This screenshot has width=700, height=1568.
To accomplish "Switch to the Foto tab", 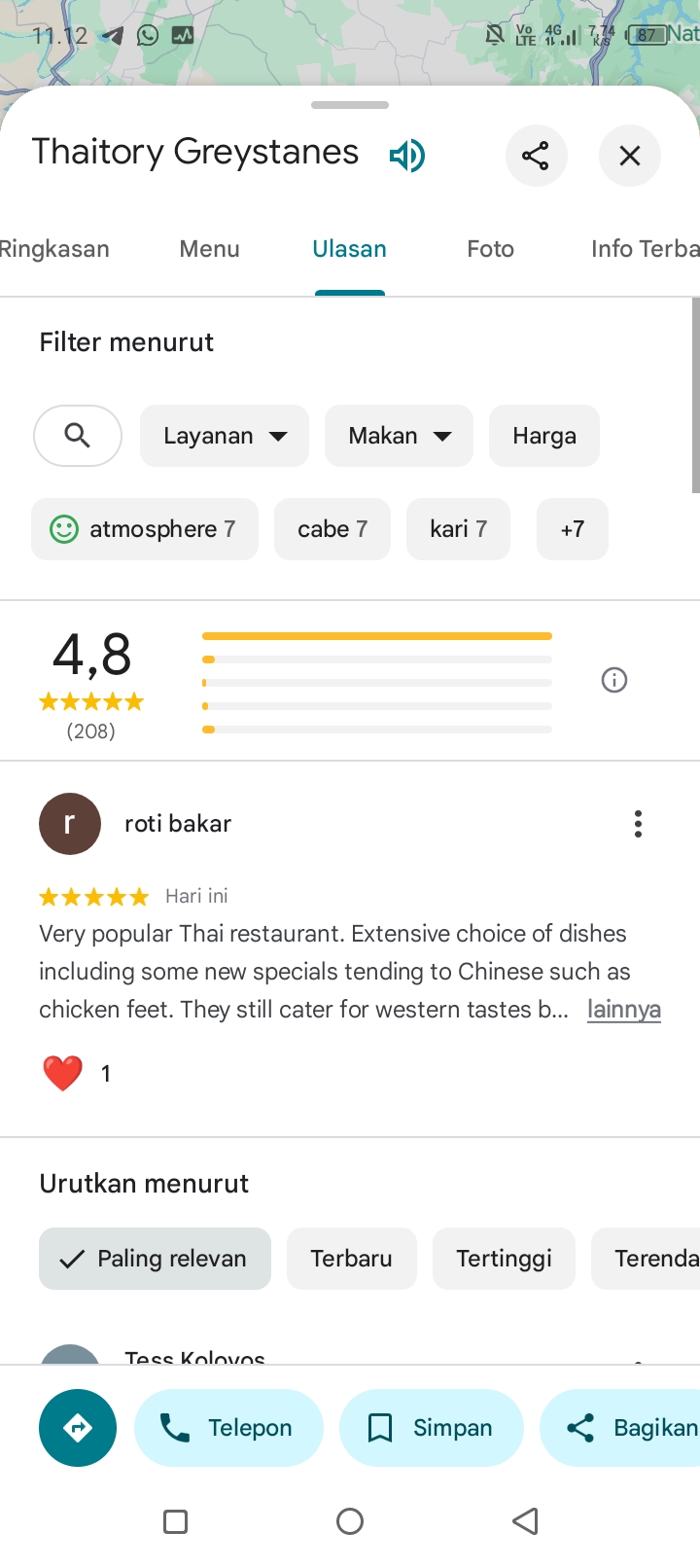I will 490,249.
